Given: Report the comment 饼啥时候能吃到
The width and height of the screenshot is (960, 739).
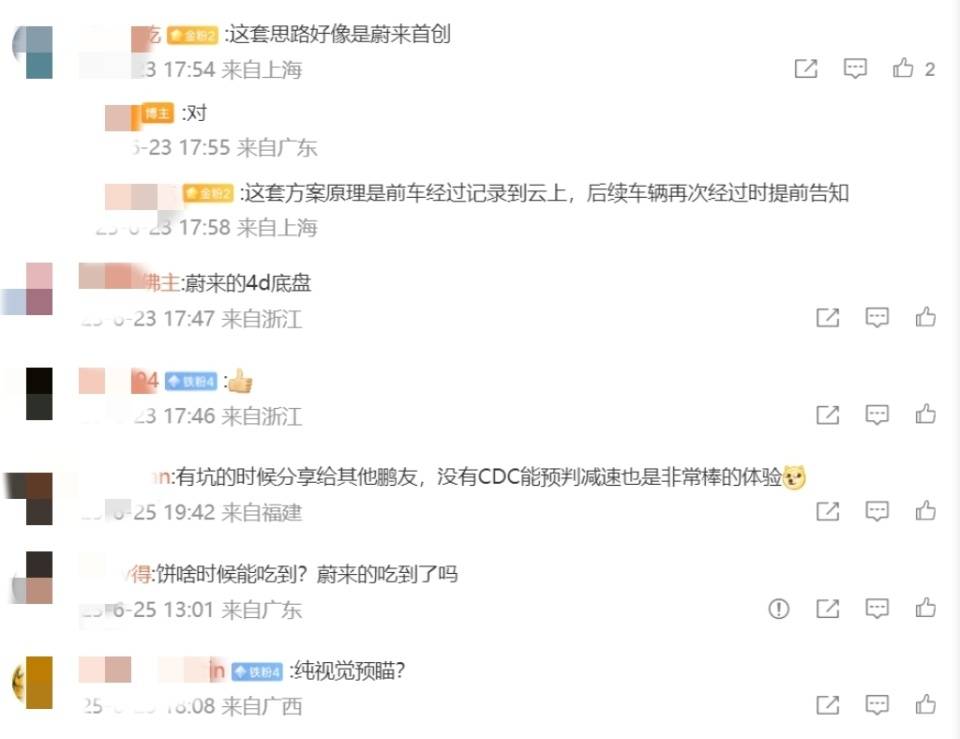Looking at the screenshot, I should click(x=779, y=608).
